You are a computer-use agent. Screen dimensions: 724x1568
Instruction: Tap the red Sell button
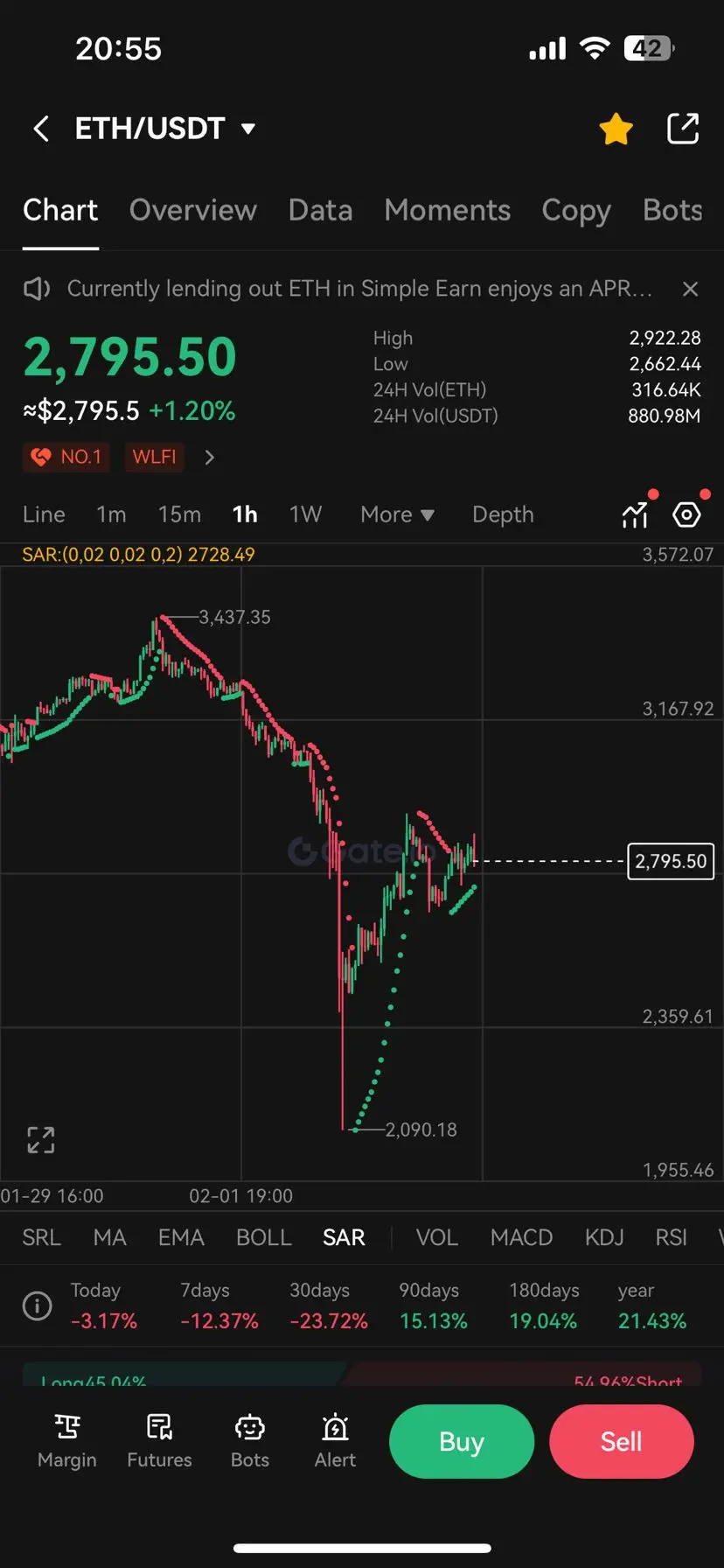click(622, 1441)
